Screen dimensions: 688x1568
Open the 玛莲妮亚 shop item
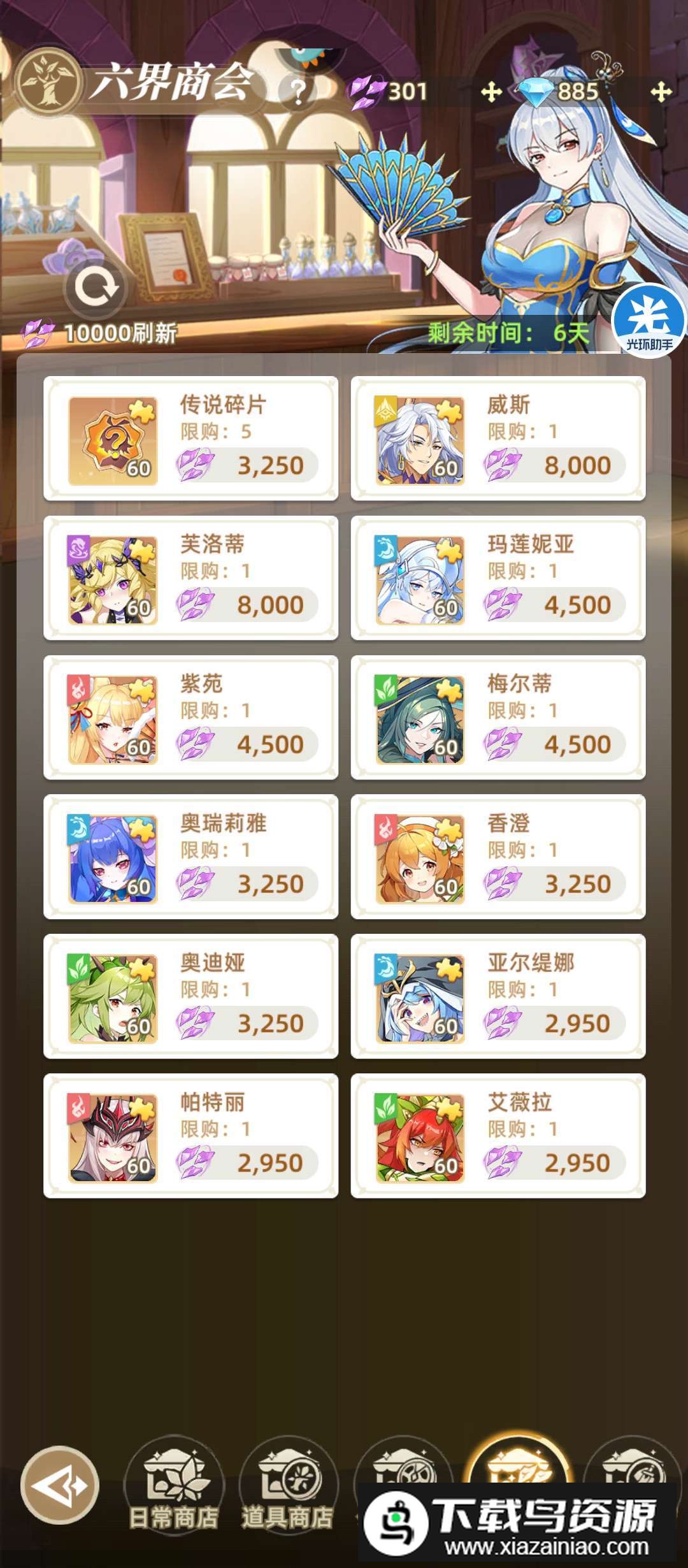click(x=498, y=578)
